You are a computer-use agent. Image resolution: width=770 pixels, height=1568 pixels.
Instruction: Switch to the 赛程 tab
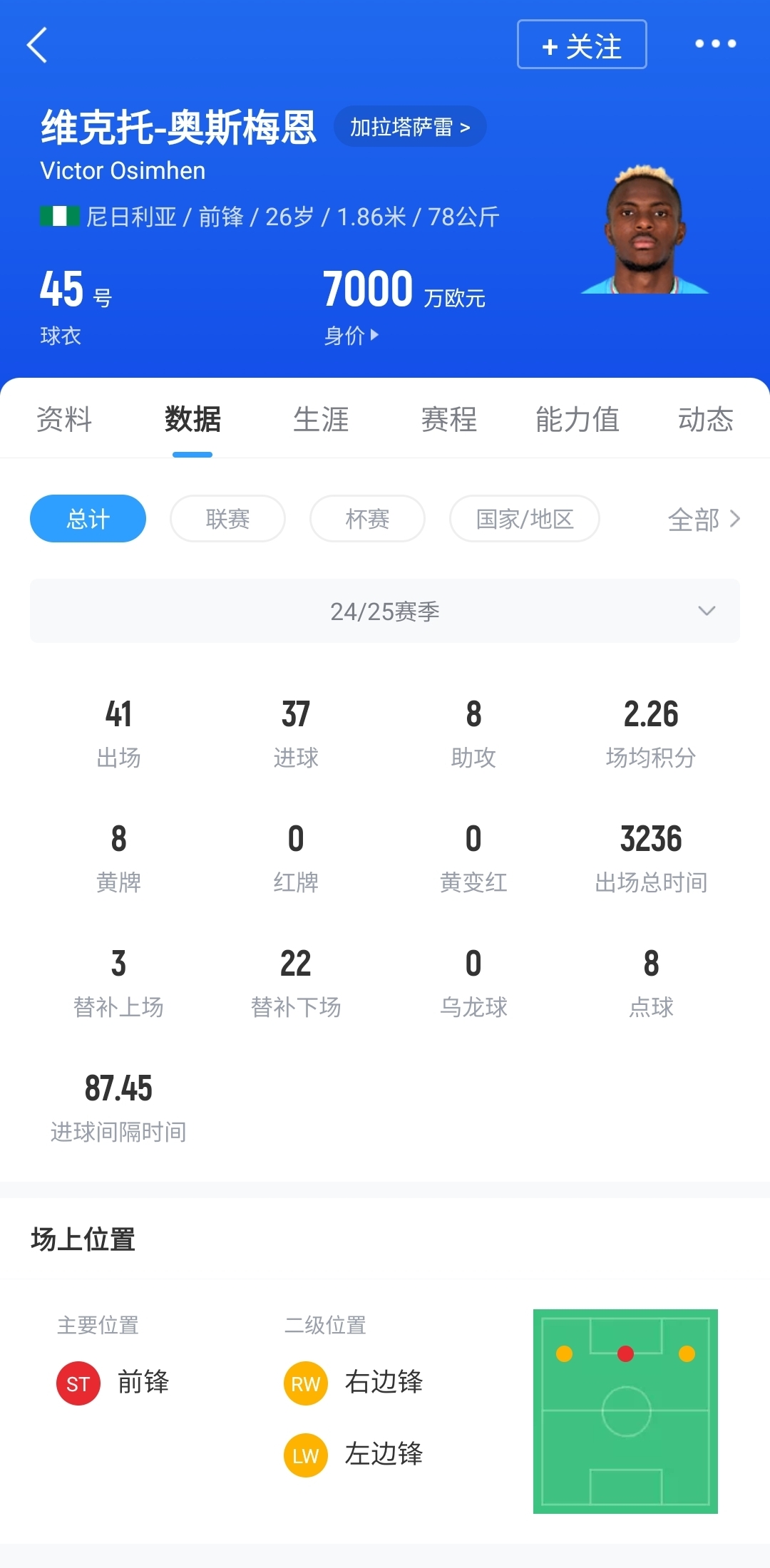(448, 419)
